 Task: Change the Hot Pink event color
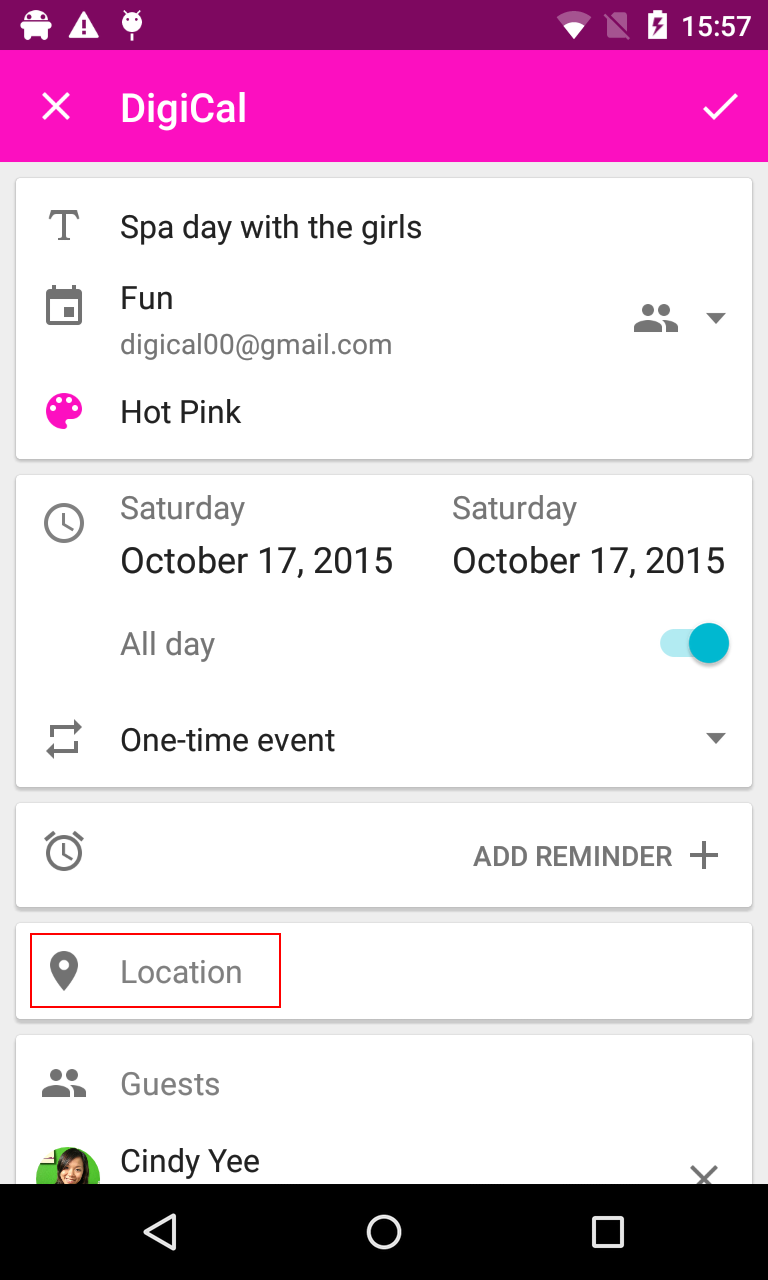pyautogui.click(x=180, y=412)
